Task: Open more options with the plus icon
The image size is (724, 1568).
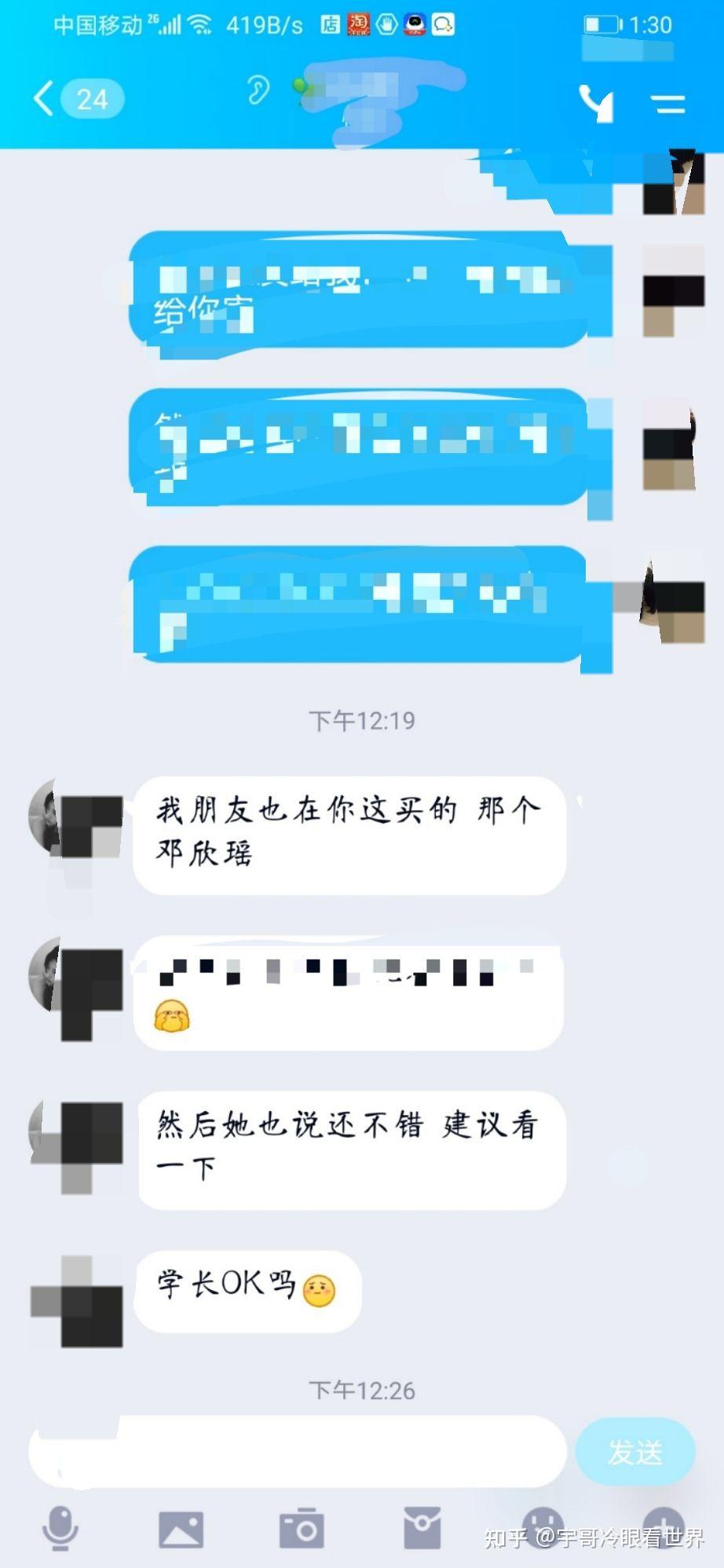Action: point(664,1527)
